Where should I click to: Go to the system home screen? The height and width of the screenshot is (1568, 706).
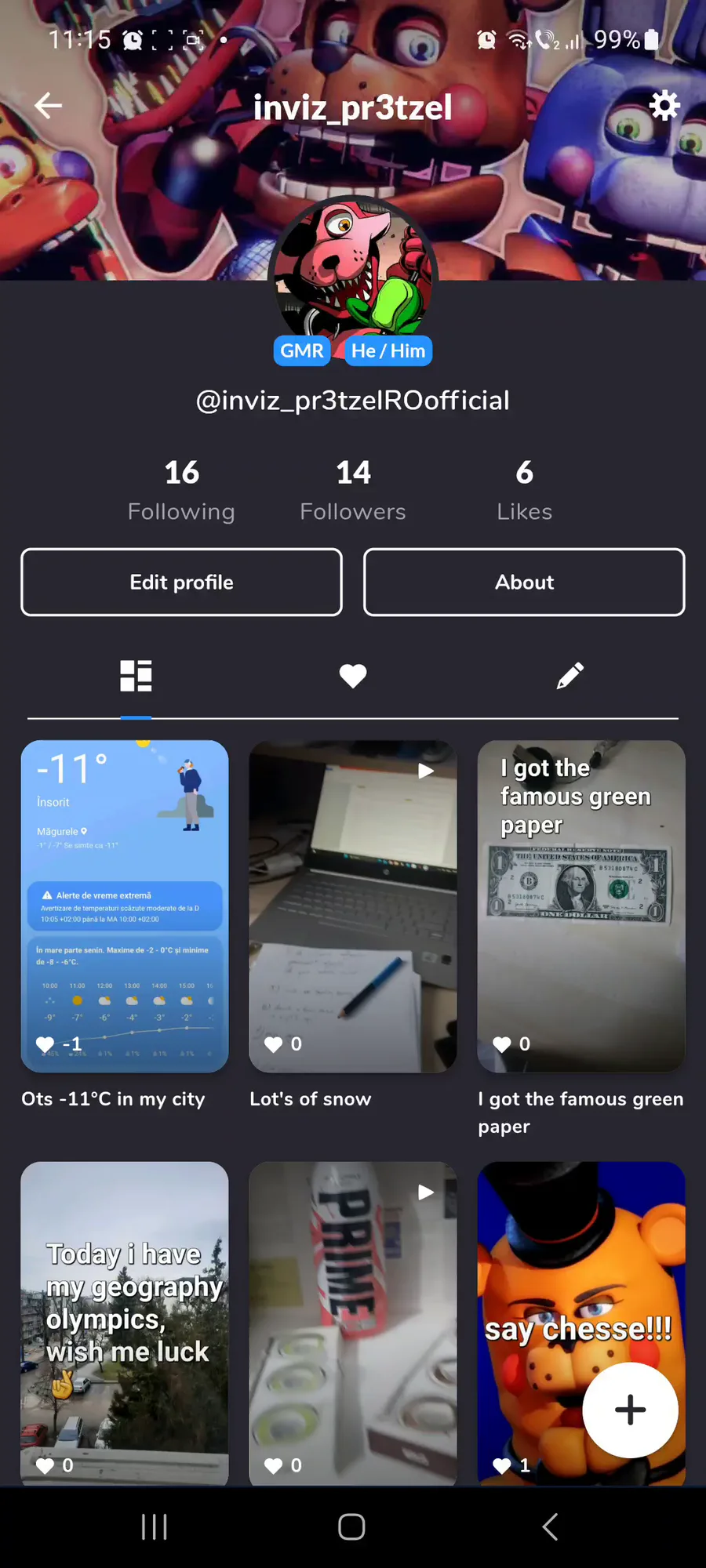(351, 1526)
